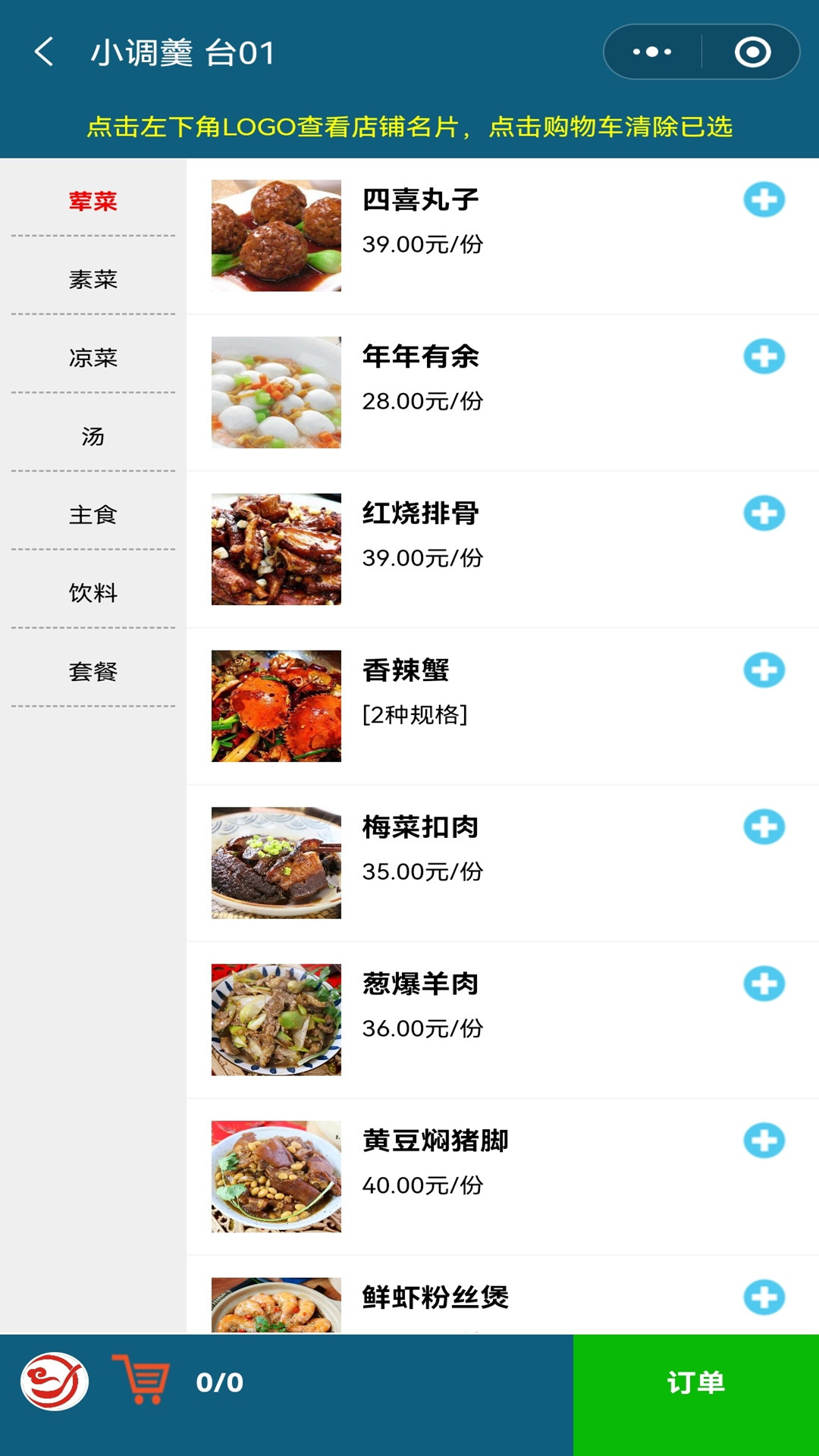
Task: Select the 汤 category
Action: click(x=93, y=436)
